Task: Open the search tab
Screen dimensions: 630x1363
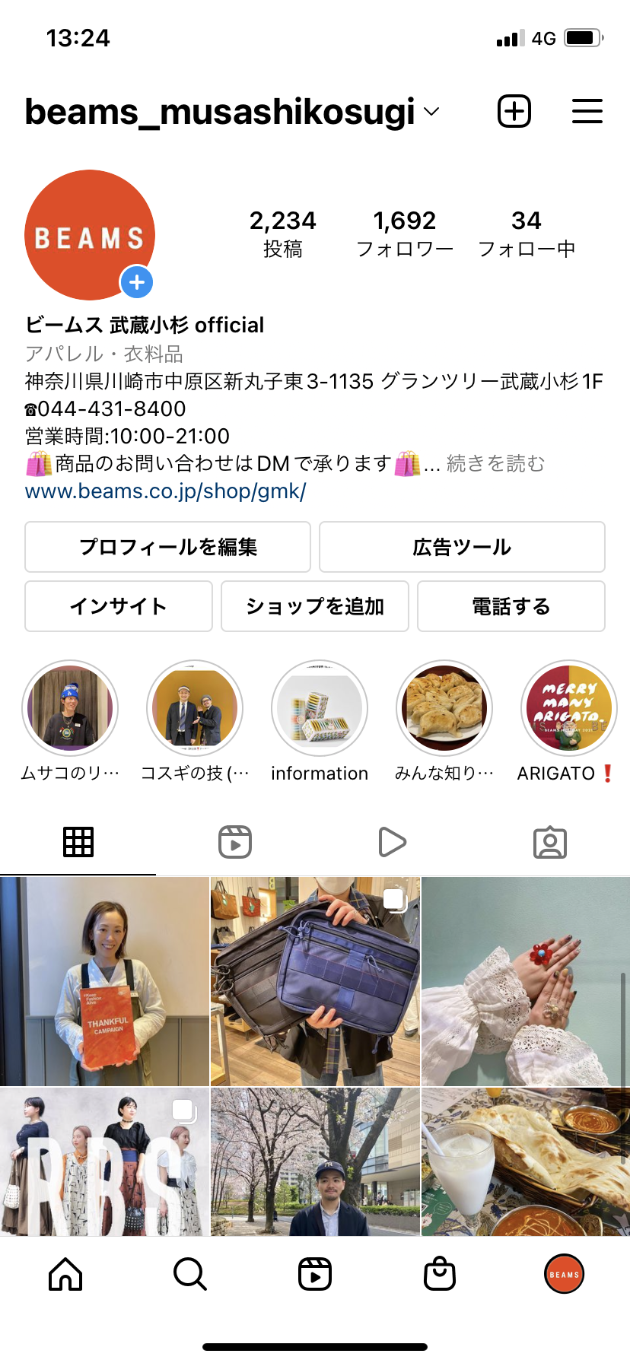Action: (x=190, y=1273)
